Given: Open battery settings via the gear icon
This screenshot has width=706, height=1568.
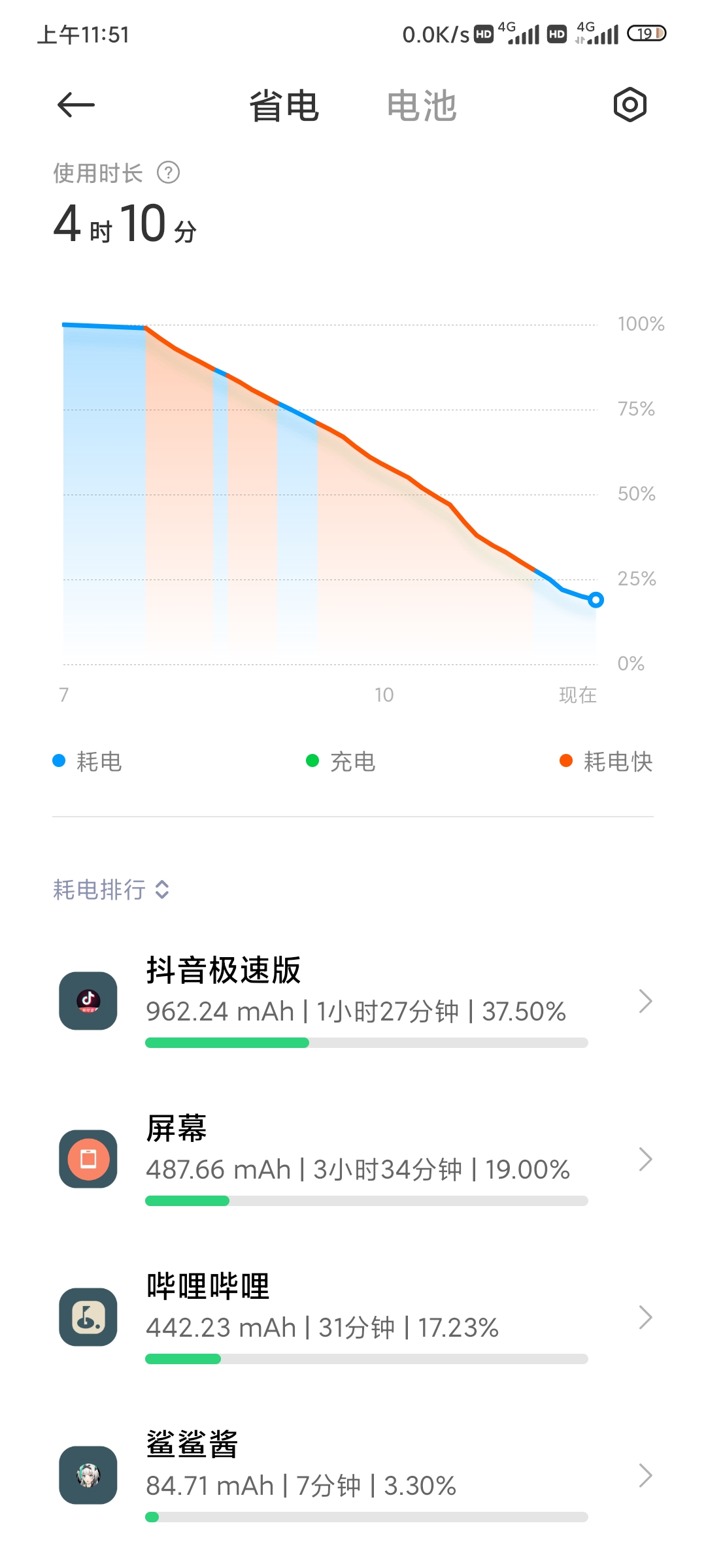Looking at the screenshot, I should [630, 105].
